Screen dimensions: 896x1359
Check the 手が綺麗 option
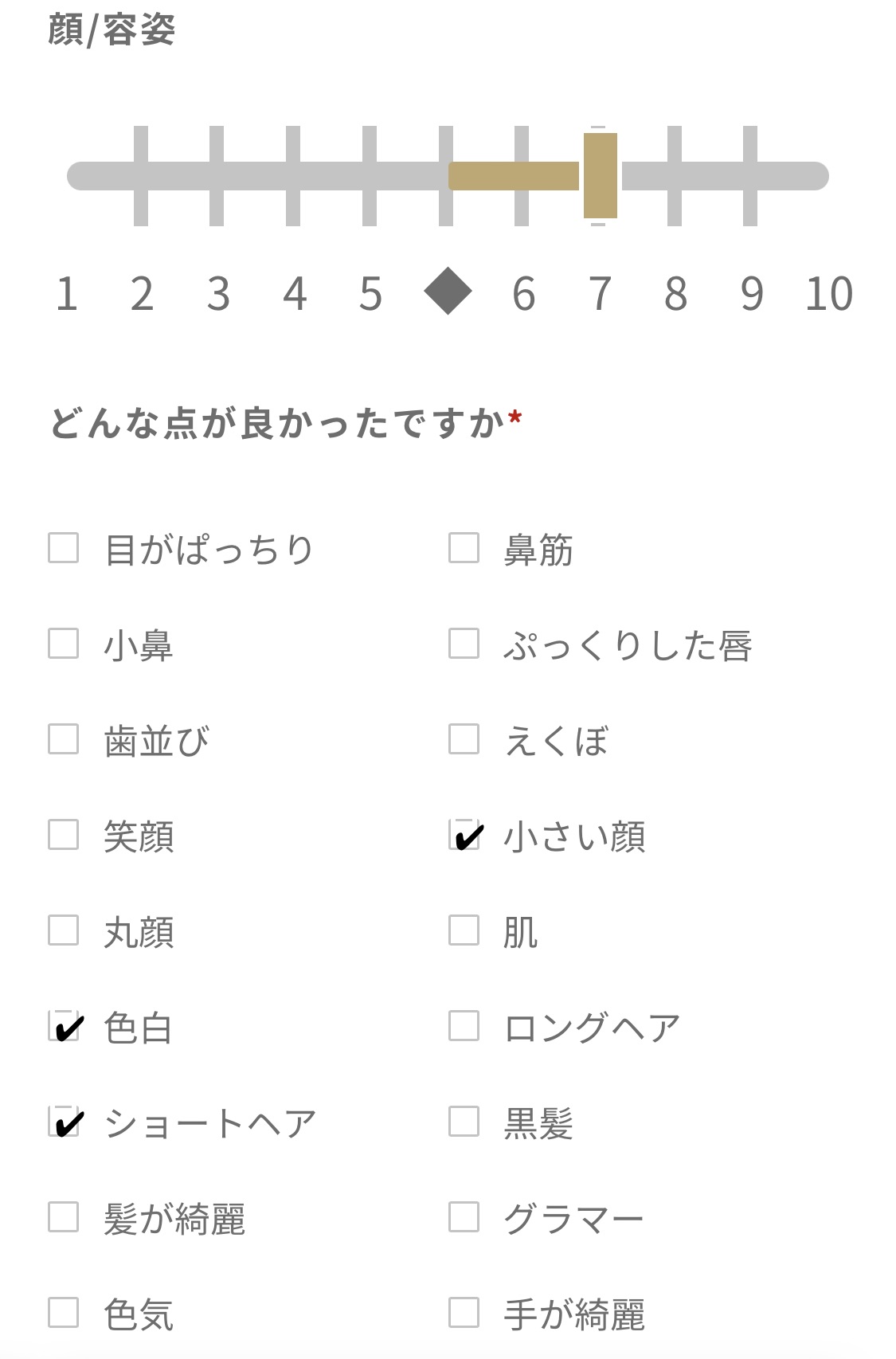click(464, 1313)
